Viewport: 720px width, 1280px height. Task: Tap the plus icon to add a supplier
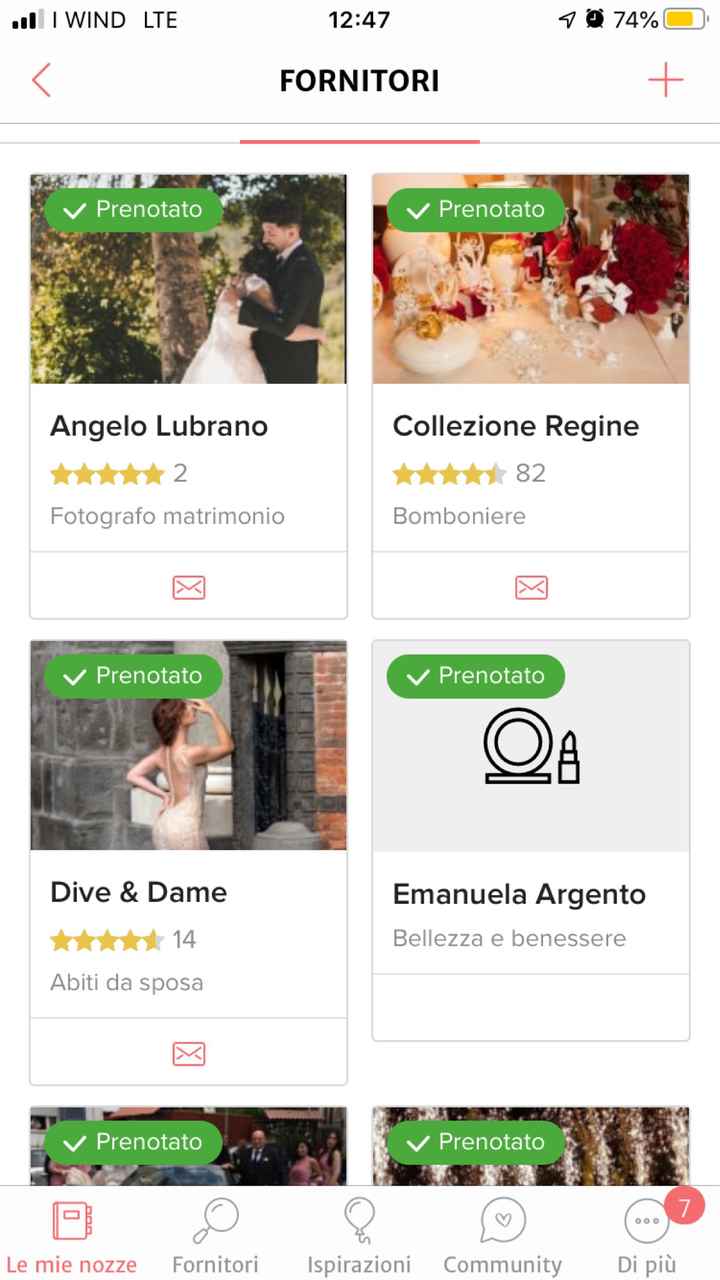666,80
